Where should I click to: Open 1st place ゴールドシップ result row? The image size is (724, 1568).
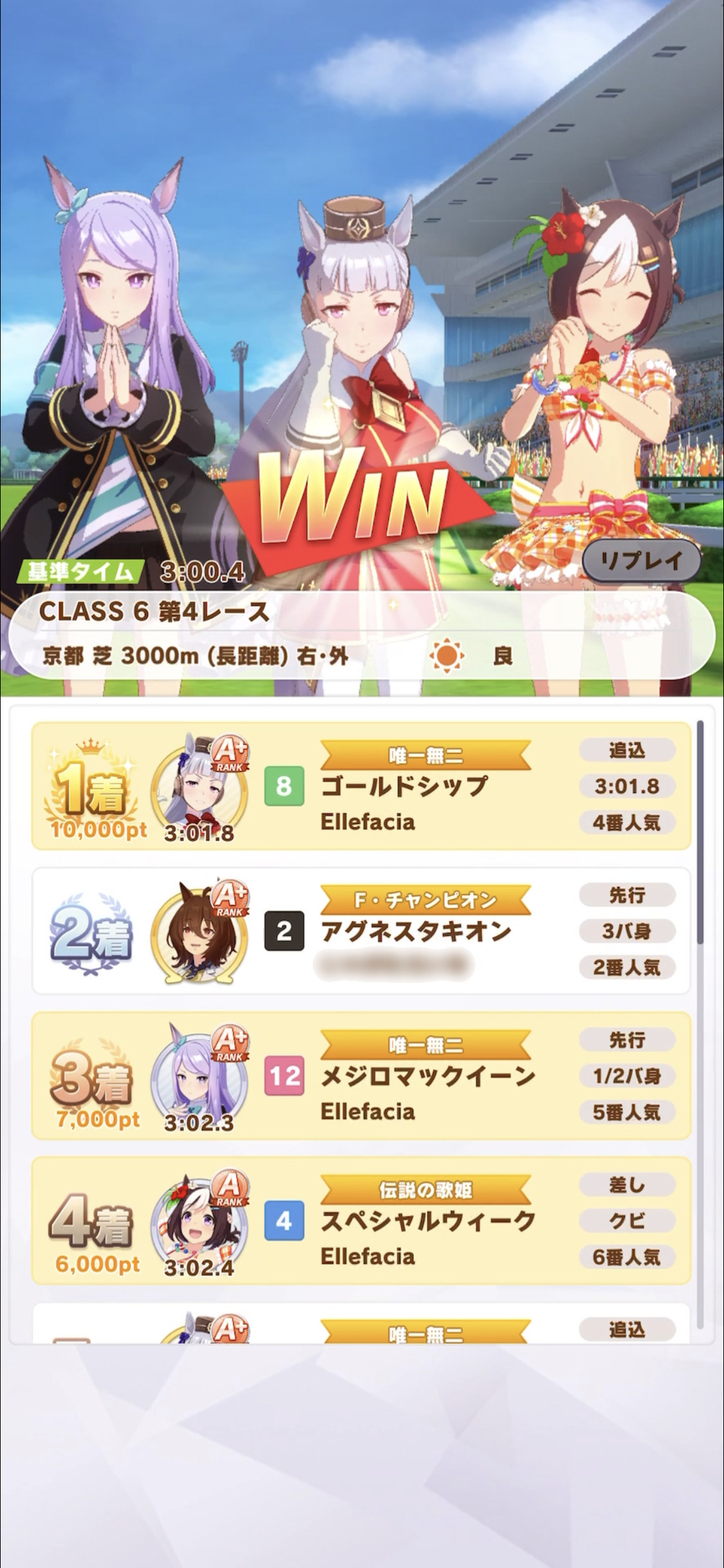pos(361,786)
